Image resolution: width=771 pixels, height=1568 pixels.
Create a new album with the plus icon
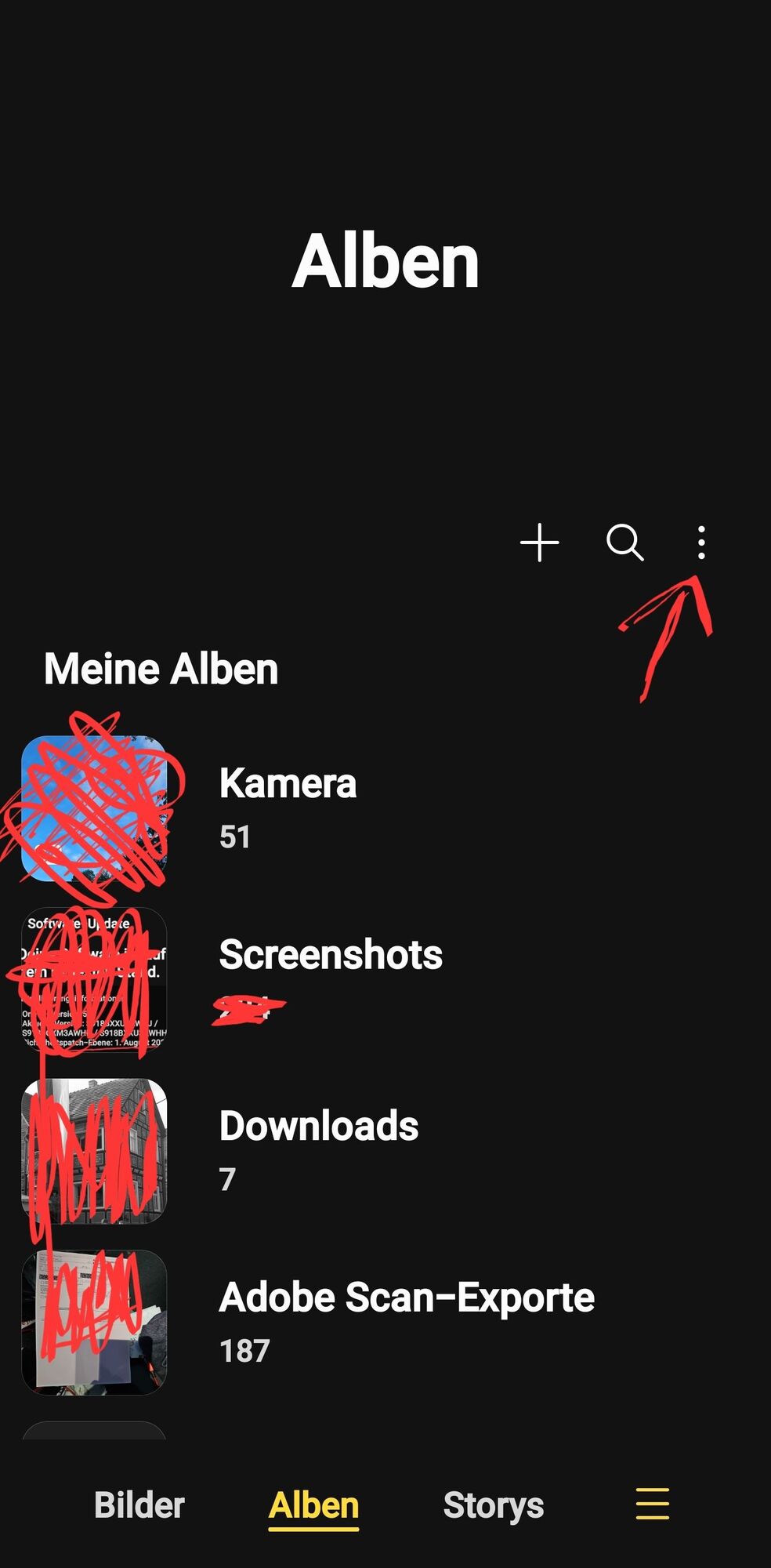tap(540, 543)
